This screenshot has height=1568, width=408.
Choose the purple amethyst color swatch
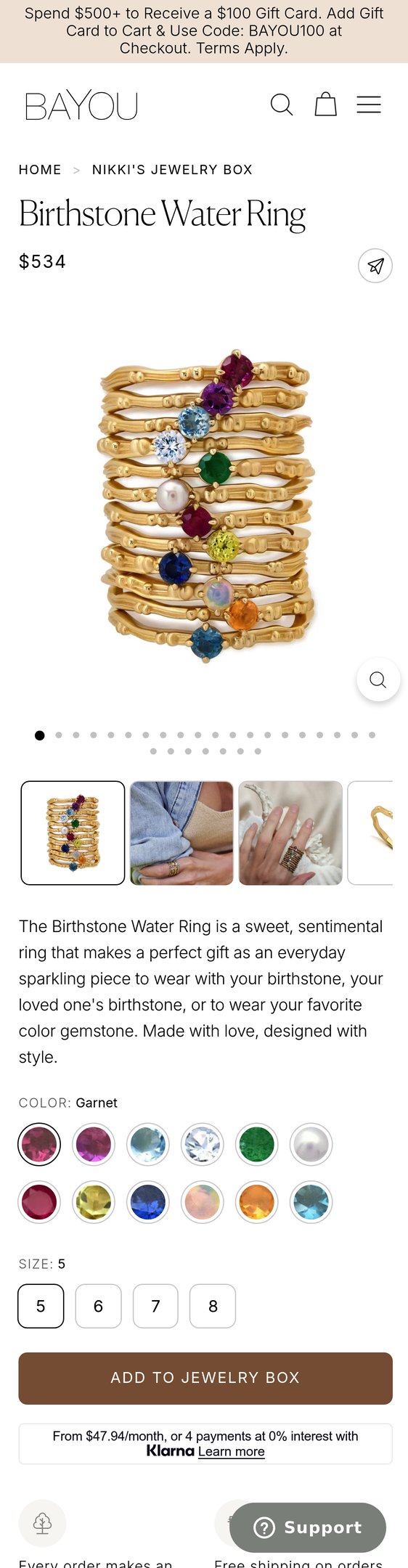coord(94,1144)
